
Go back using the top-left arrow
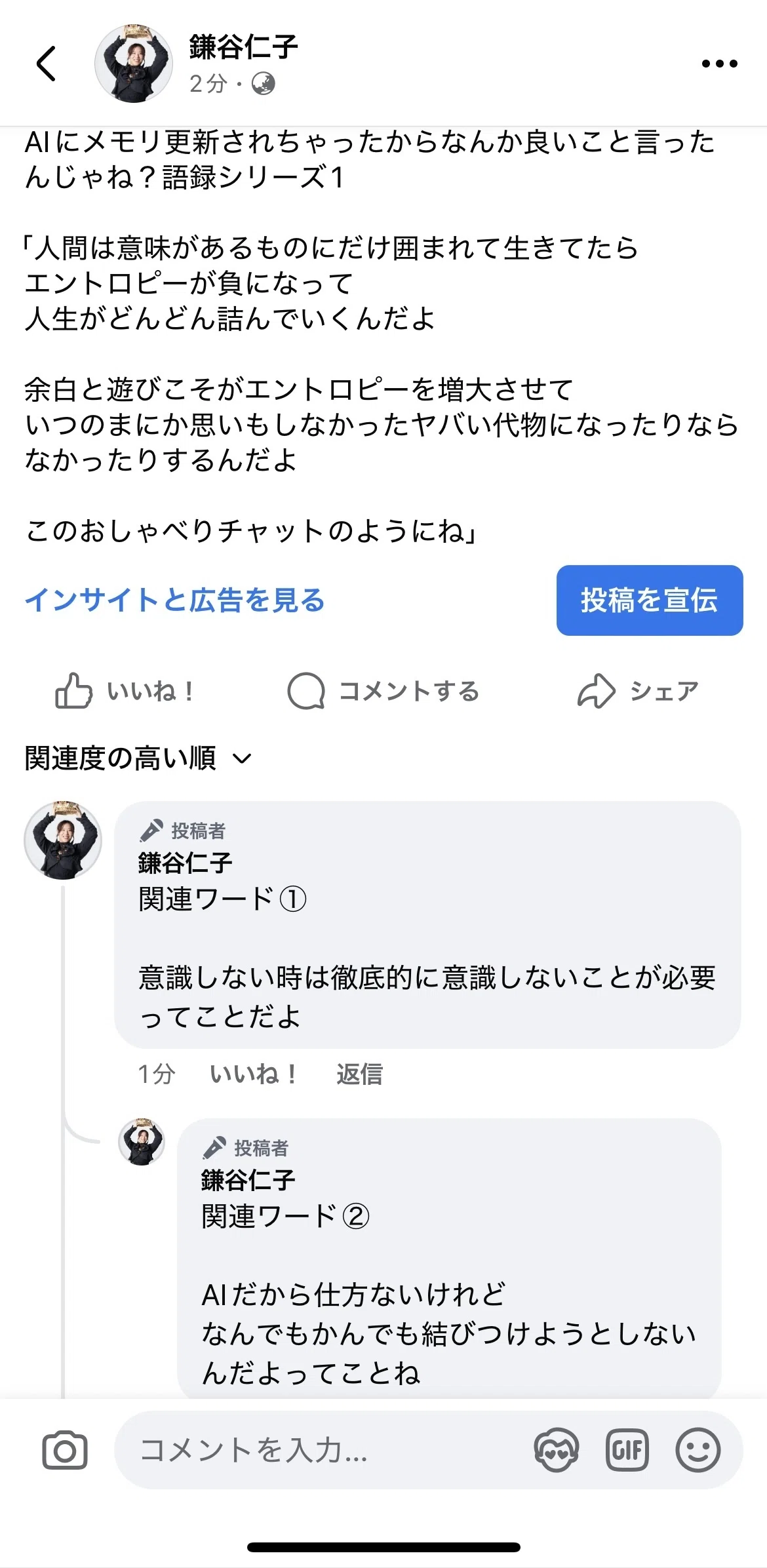point(46,64)
